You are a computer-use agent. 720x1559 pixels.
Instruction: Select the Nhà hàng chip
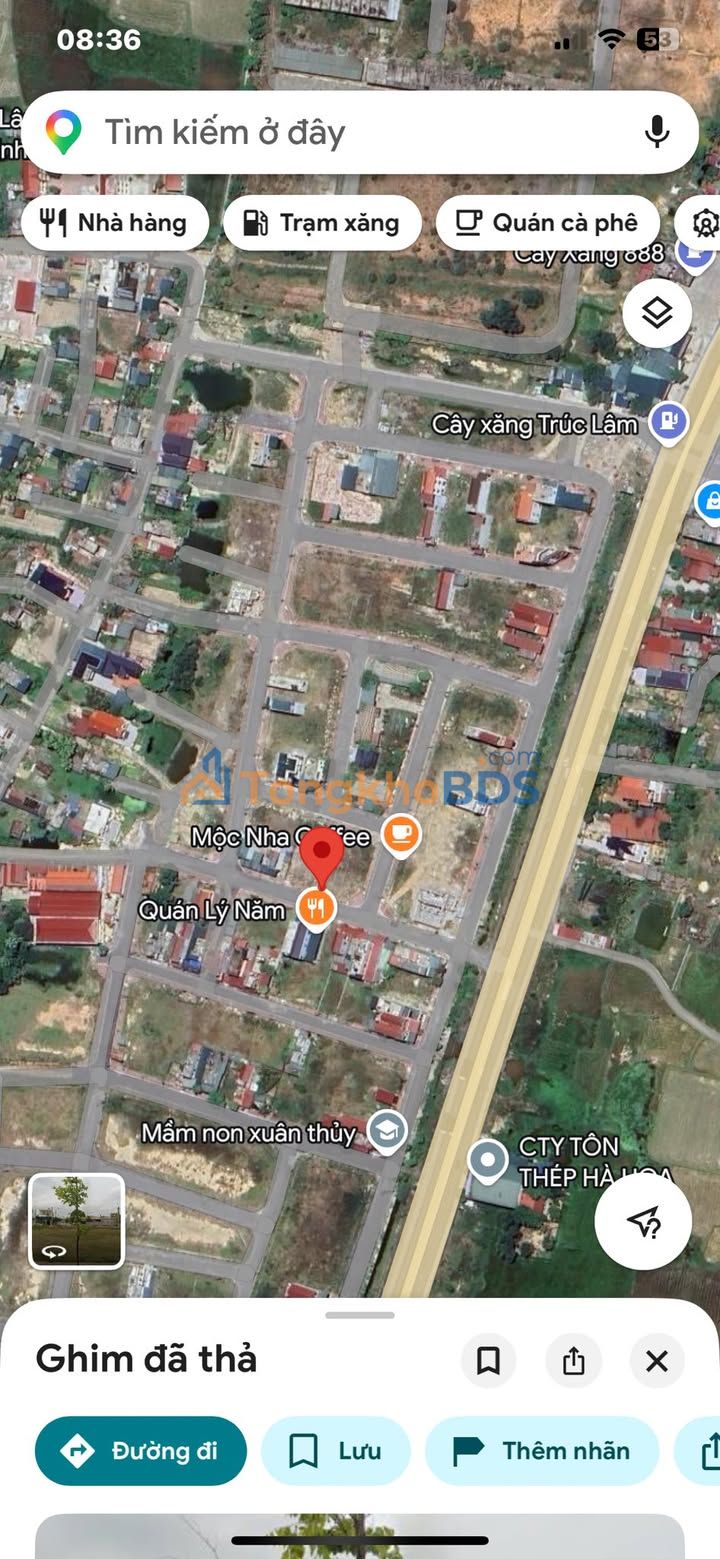click(x=114, y=222)
